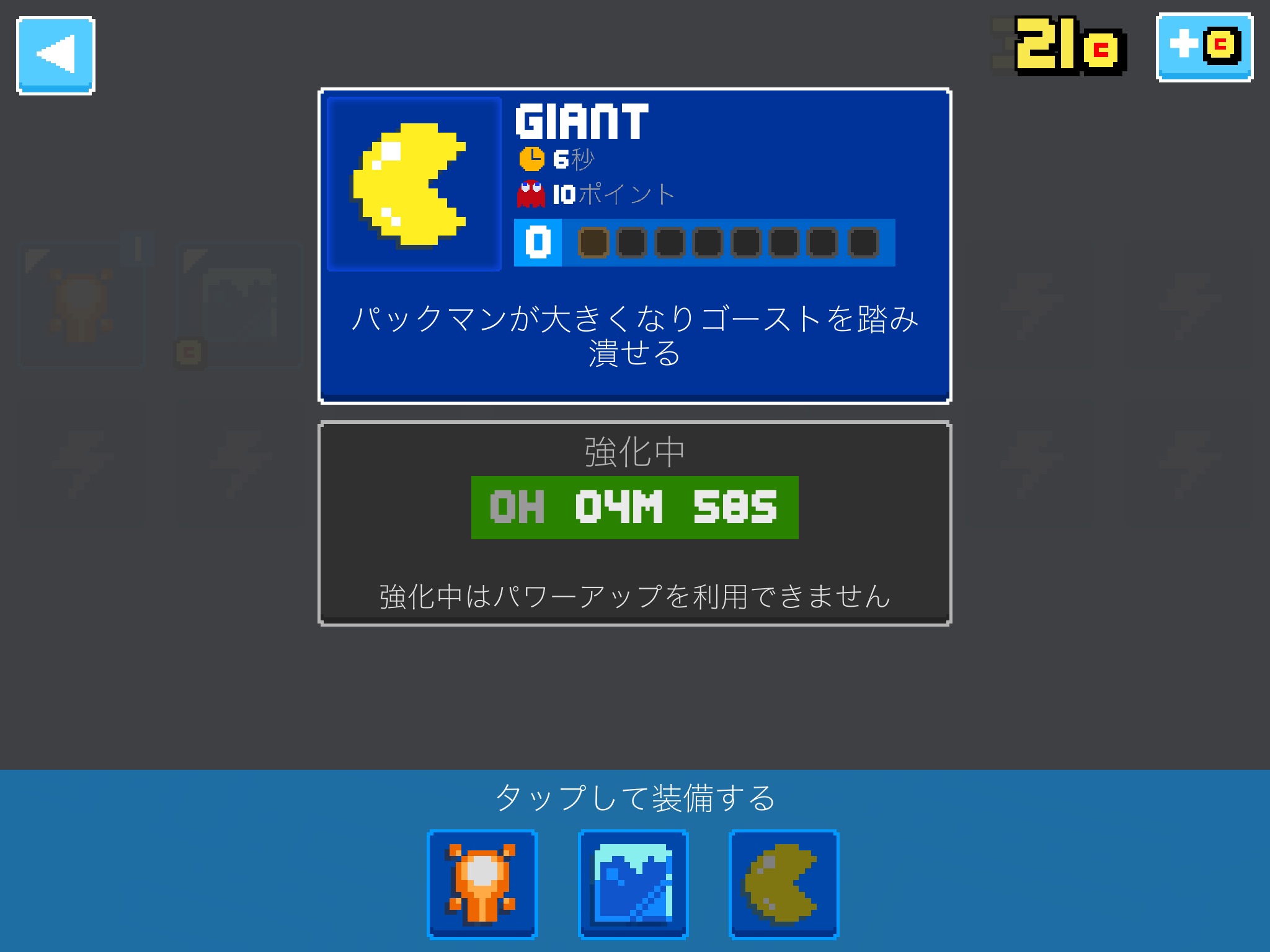
Task: Tap the green upgrade countdown timer
Action: (634, 508)
